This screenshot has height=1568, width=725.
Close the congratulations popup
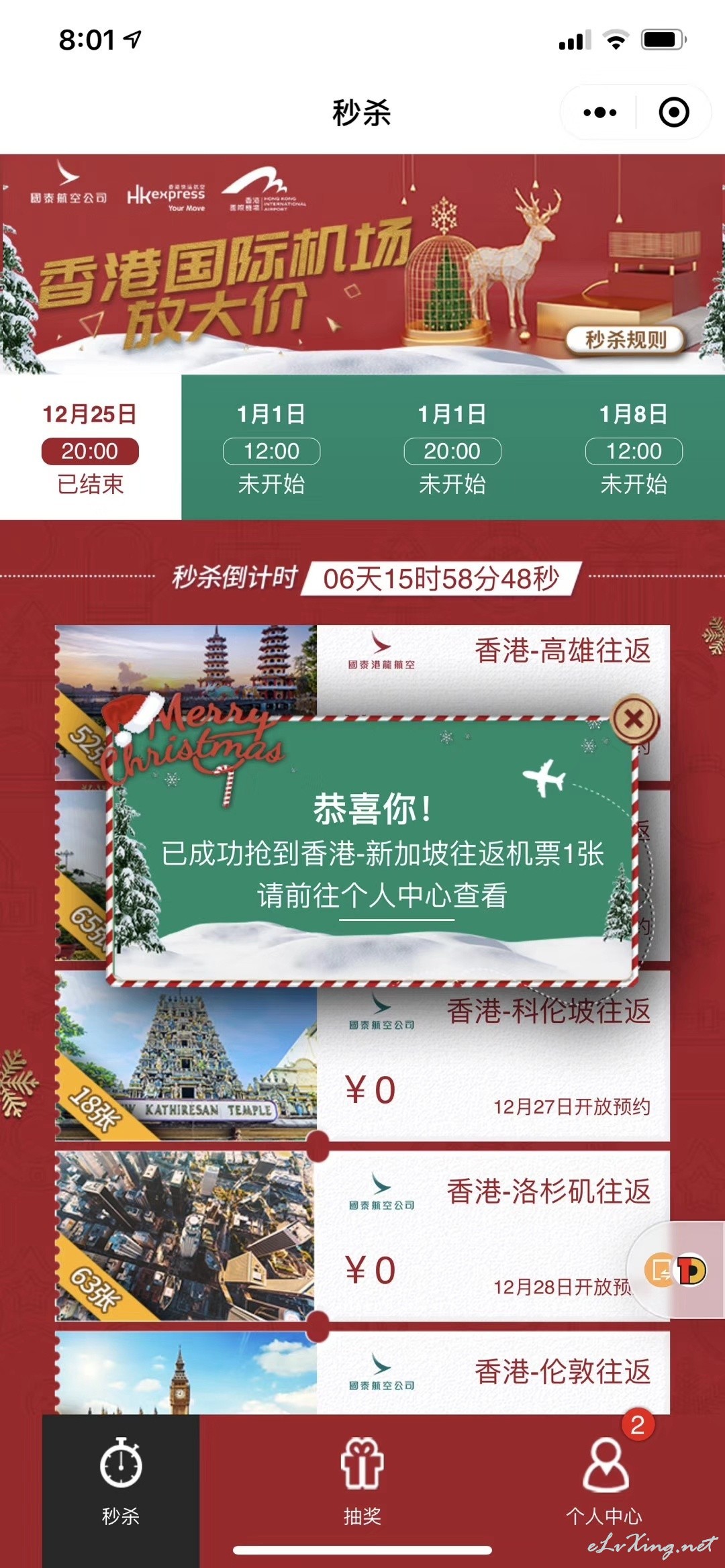coord(634,719)
